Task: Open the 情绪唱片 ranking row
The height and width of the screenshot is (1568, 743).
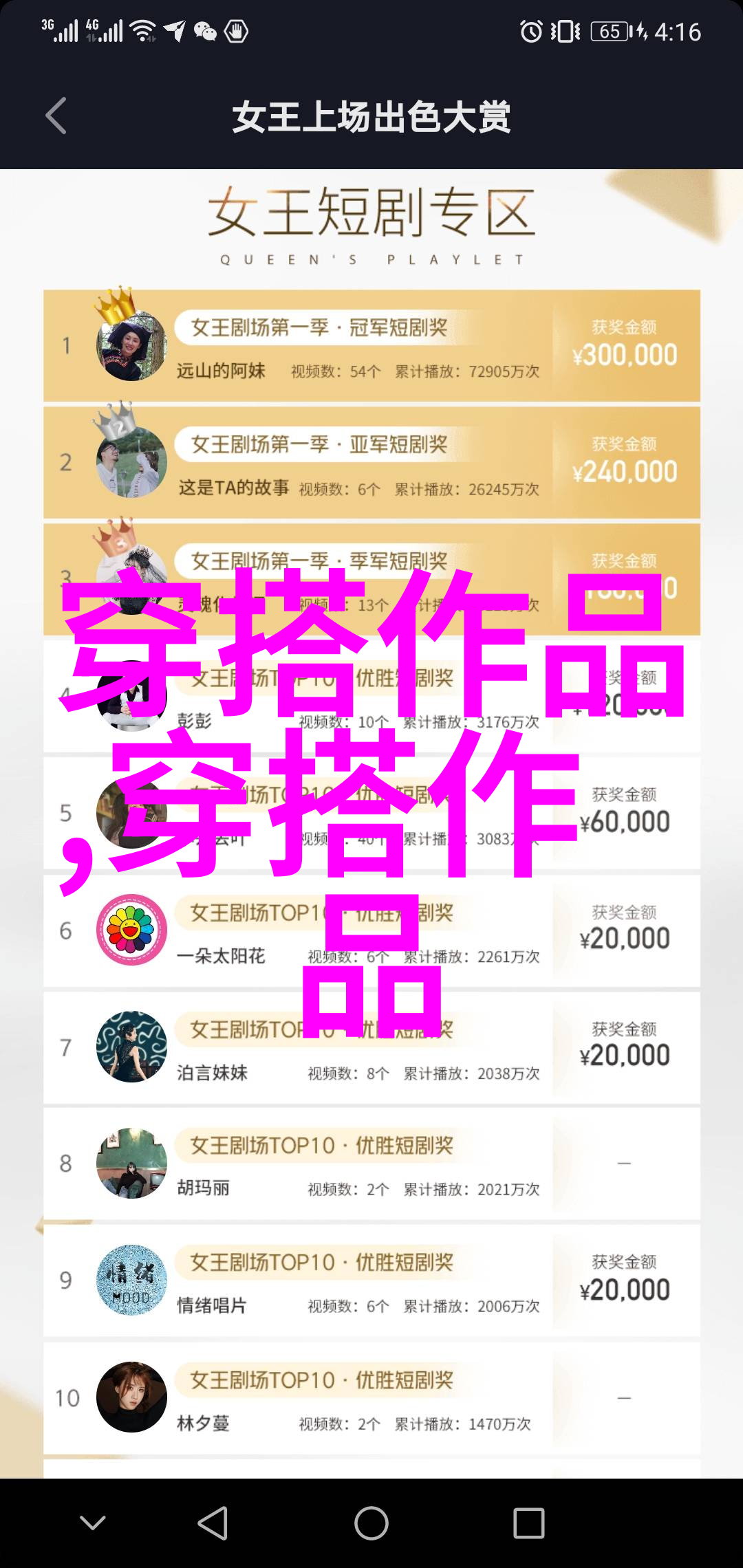Action: coord(371,1281)
